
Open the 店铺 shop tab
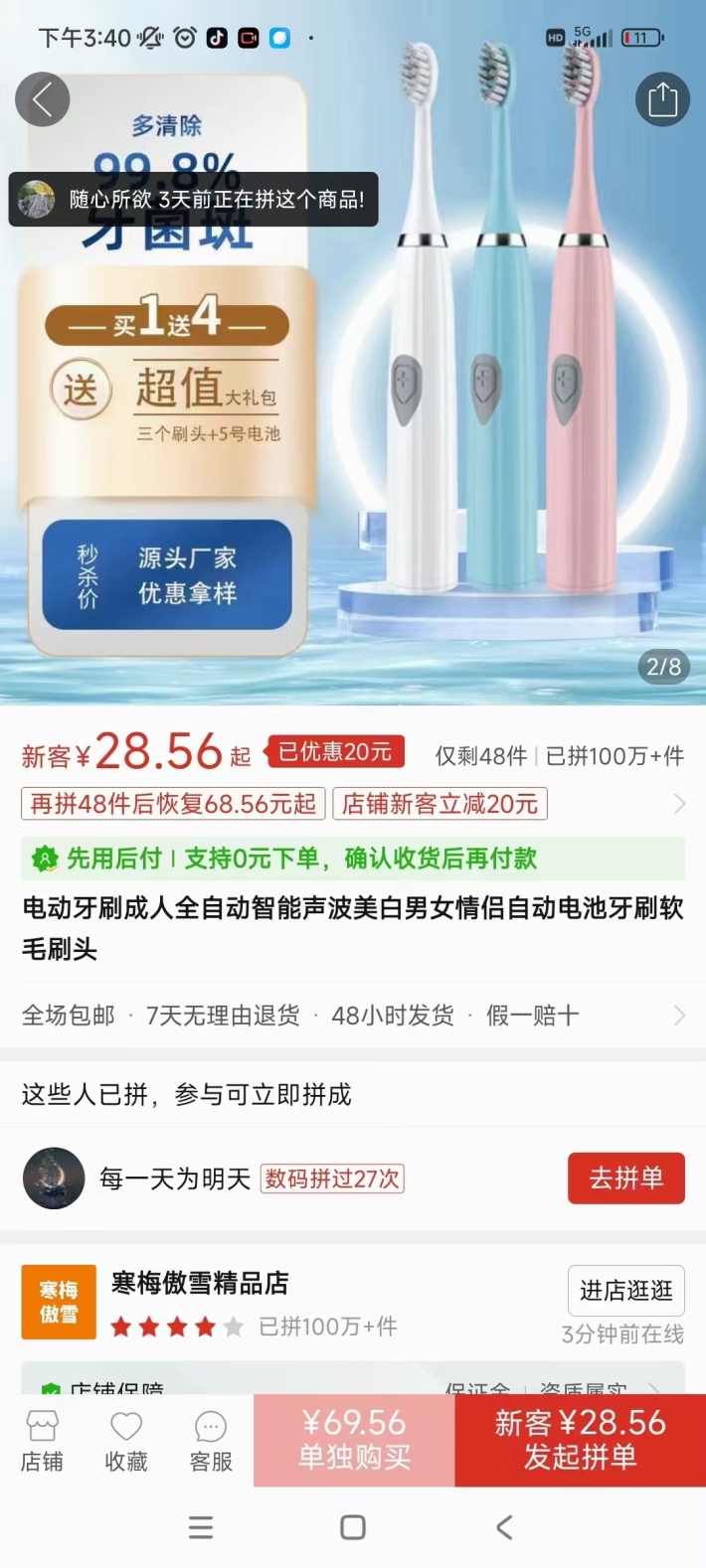pyautogui.click(x=42, y=1441)
